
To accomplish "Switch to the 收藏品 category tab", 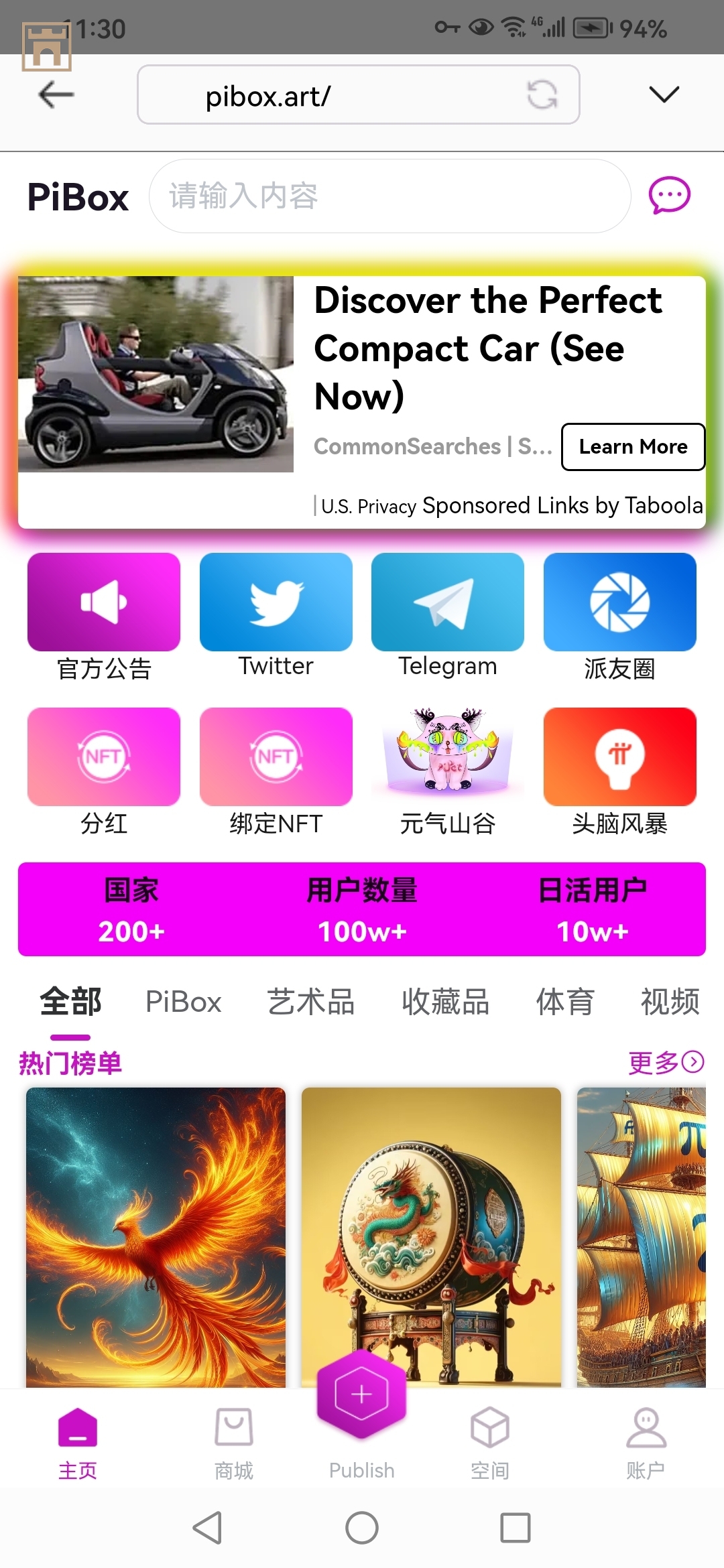I will (x=445, y=1002).
